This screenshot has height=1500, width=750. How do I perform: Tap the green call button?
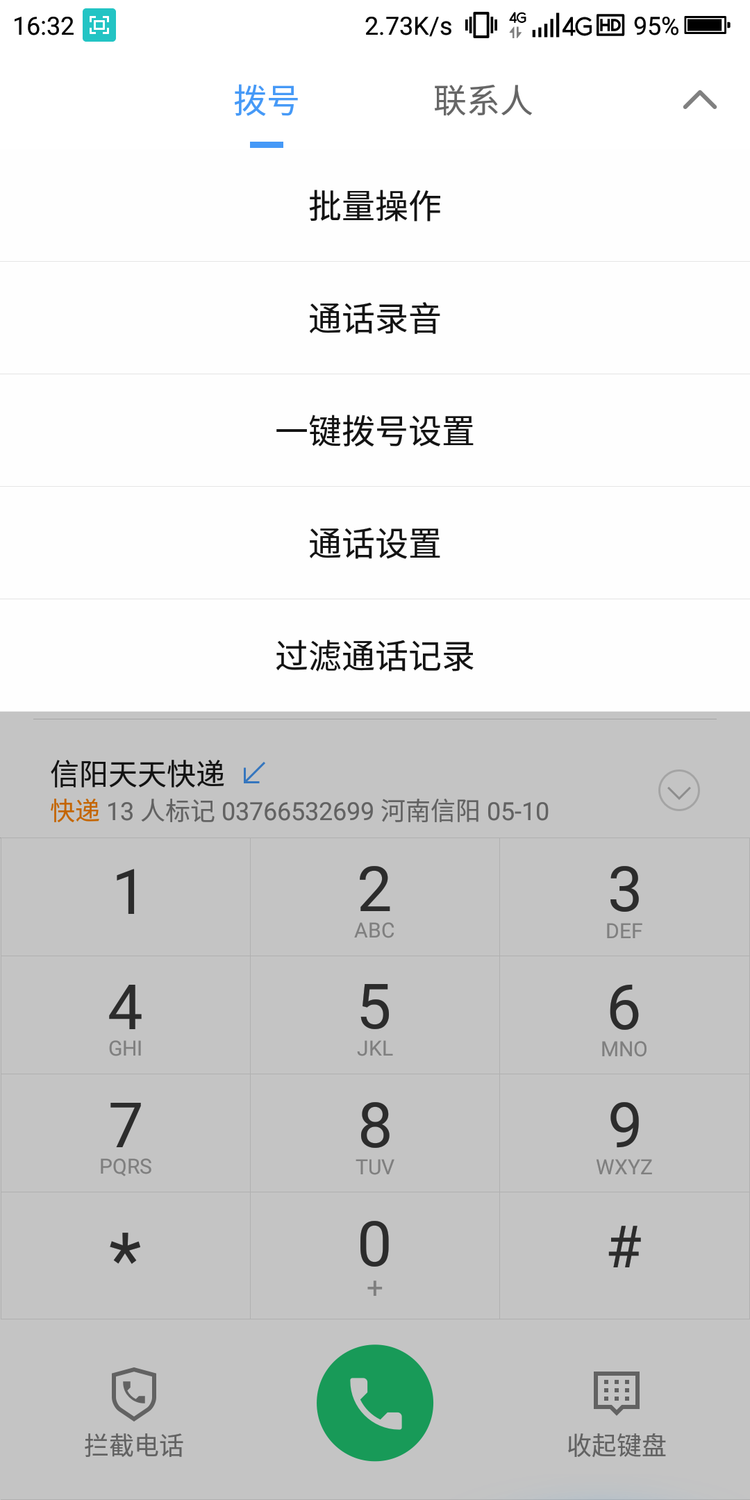[375, 1403]
